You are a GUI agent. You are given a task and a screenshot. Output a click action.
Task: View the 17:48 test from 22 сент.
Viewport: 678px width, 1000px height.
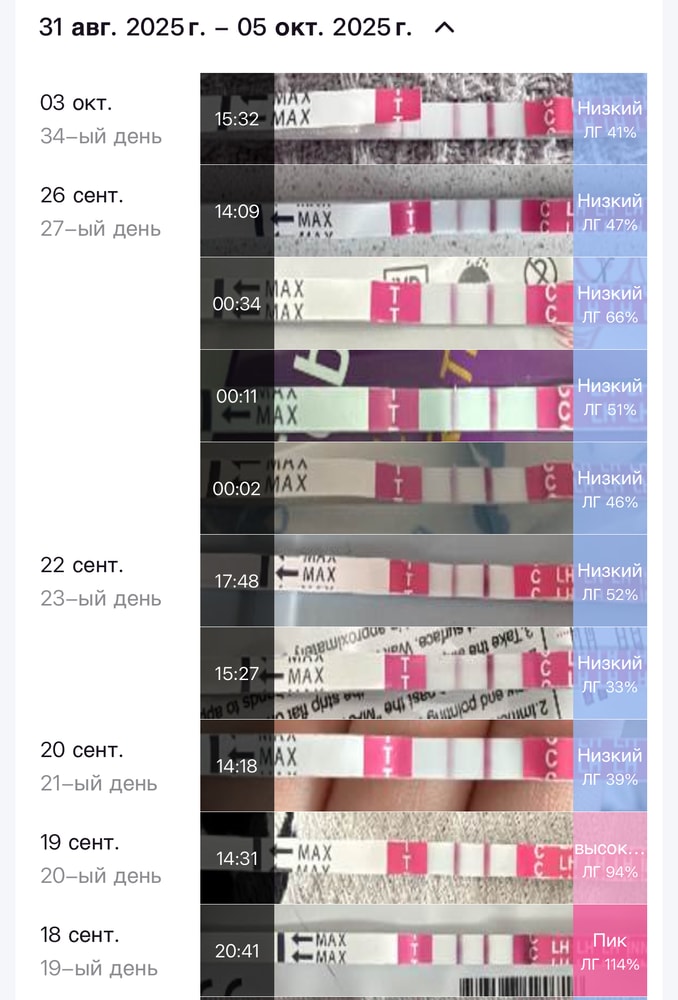point(423,581)
